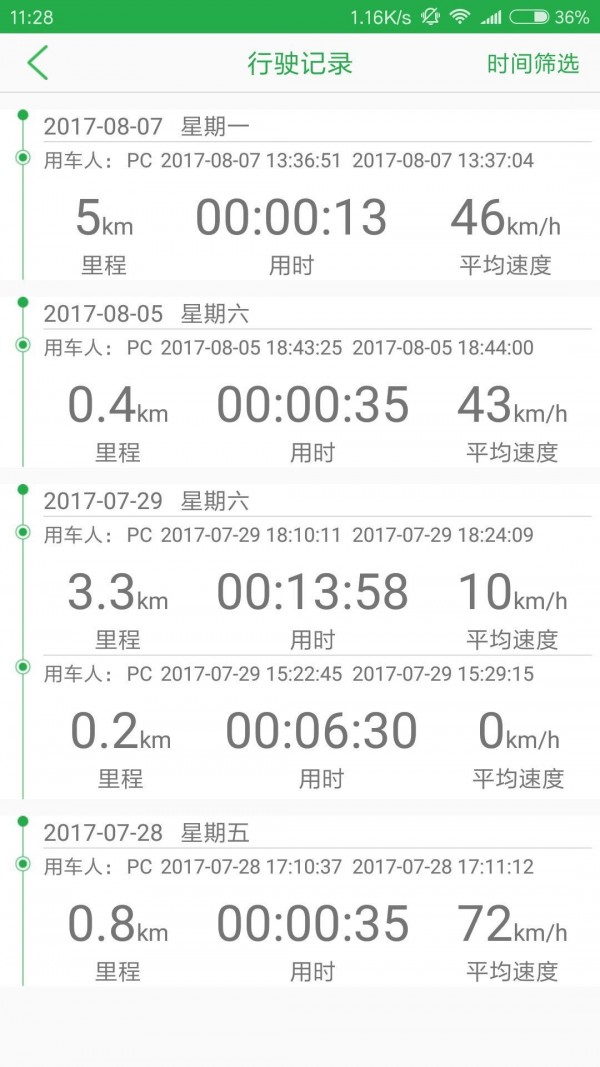
Task: Go back using the green arrow
Action: point(38,63)
